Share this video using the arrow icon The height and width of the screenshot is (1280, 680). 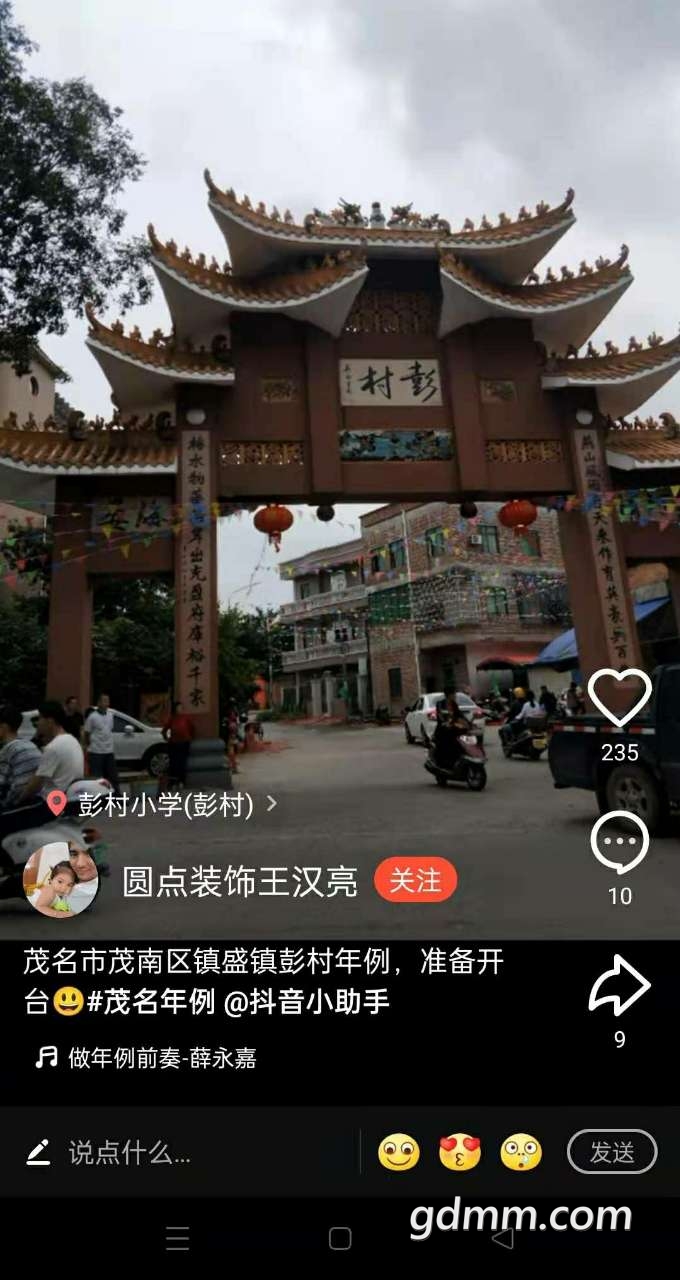[x=619, y=986]
